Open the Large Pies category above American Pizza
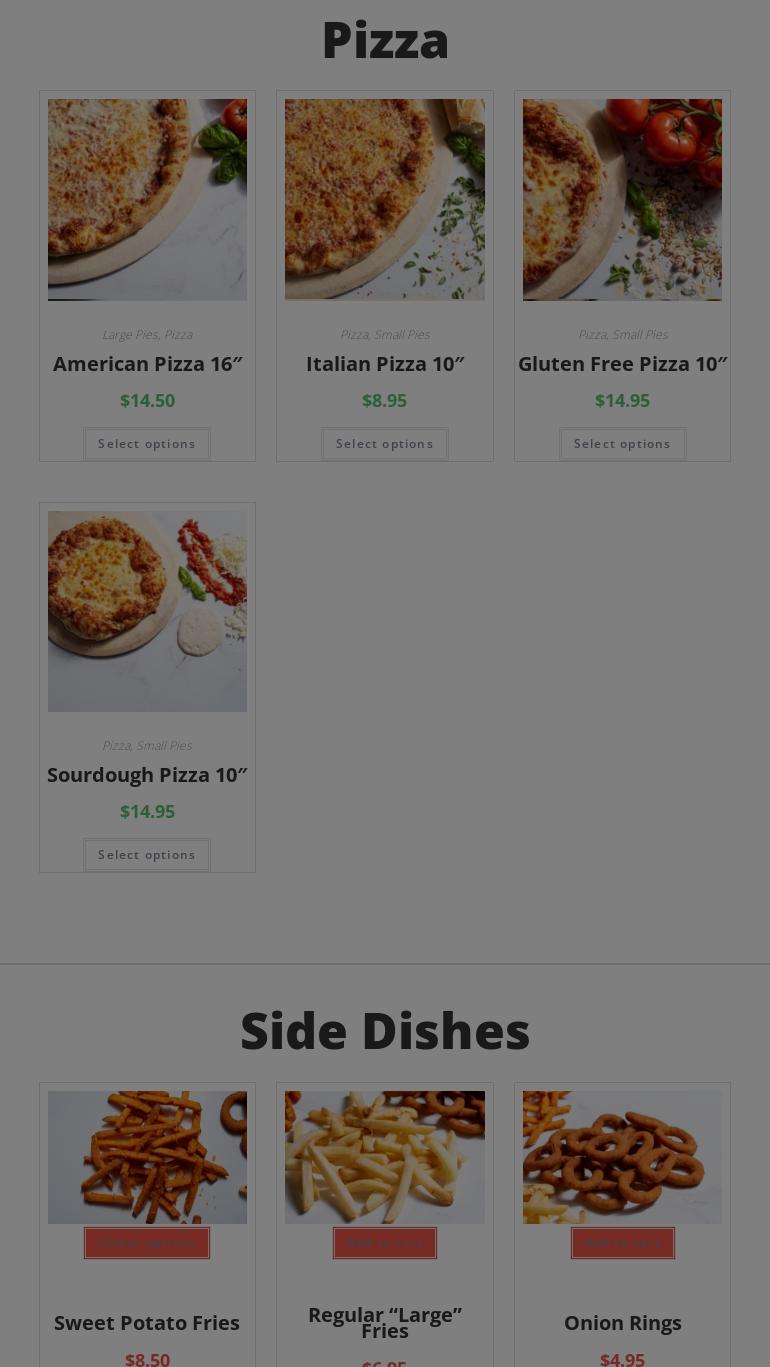 (130, 335)
